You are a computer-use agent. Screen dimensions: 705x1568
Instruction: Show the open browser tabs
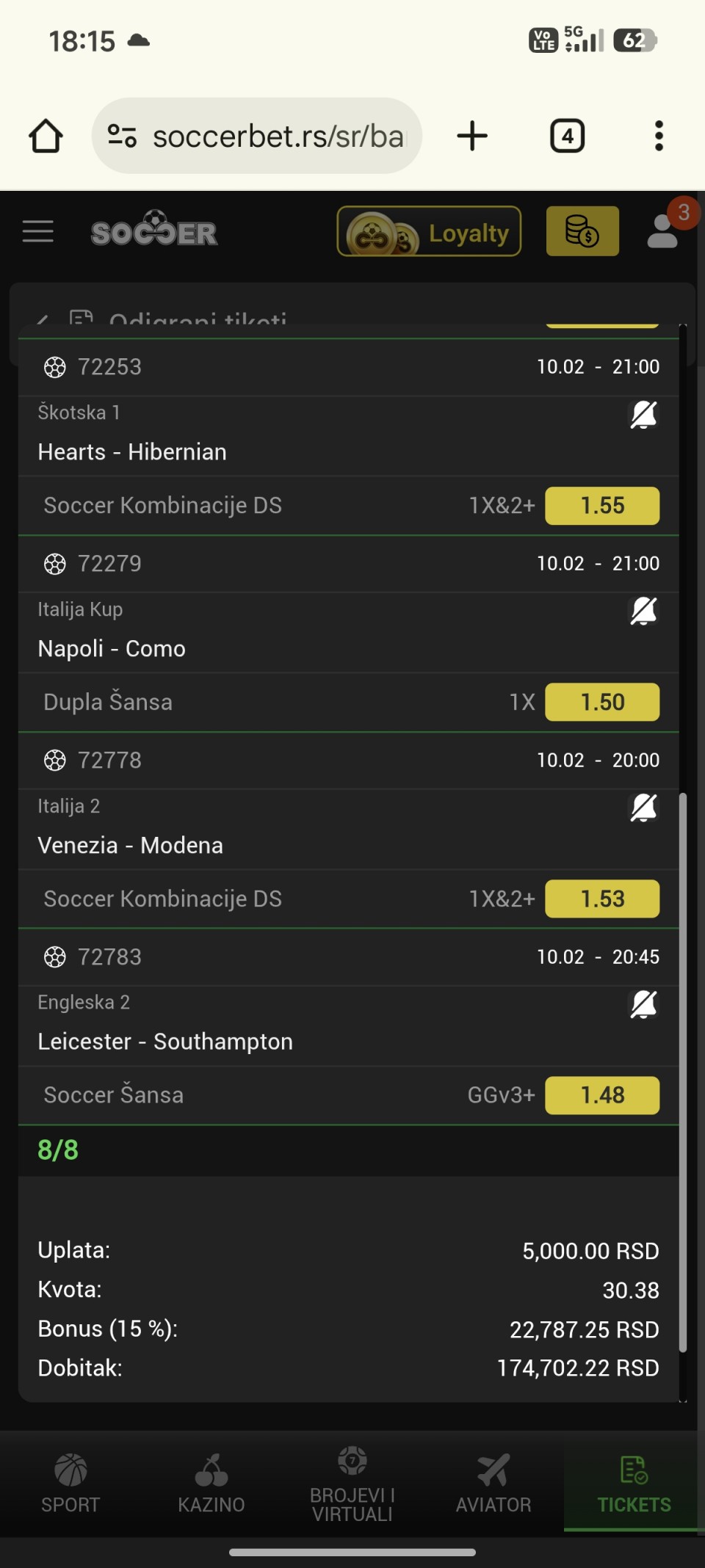click(567, 136)
